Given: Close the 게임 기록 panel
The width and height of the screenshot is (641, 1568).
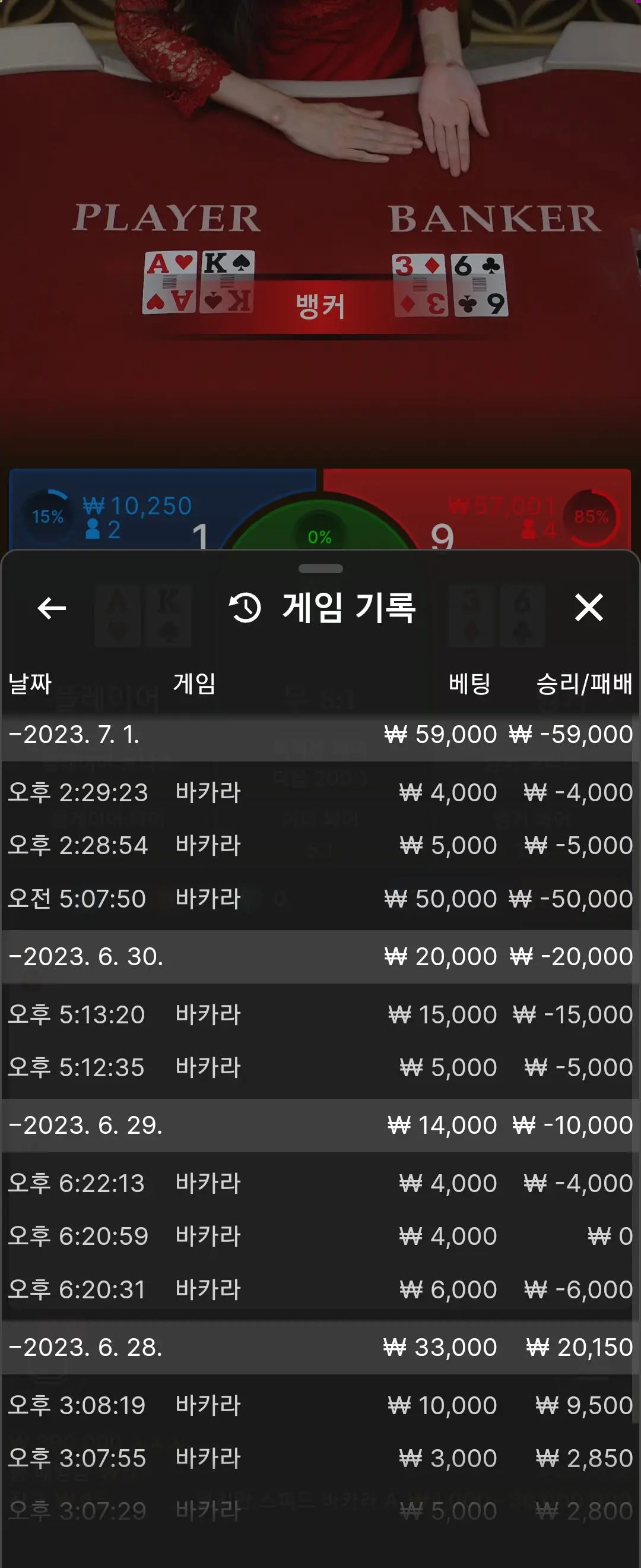Looking at the screenshot, I should [x=589, y=608].
